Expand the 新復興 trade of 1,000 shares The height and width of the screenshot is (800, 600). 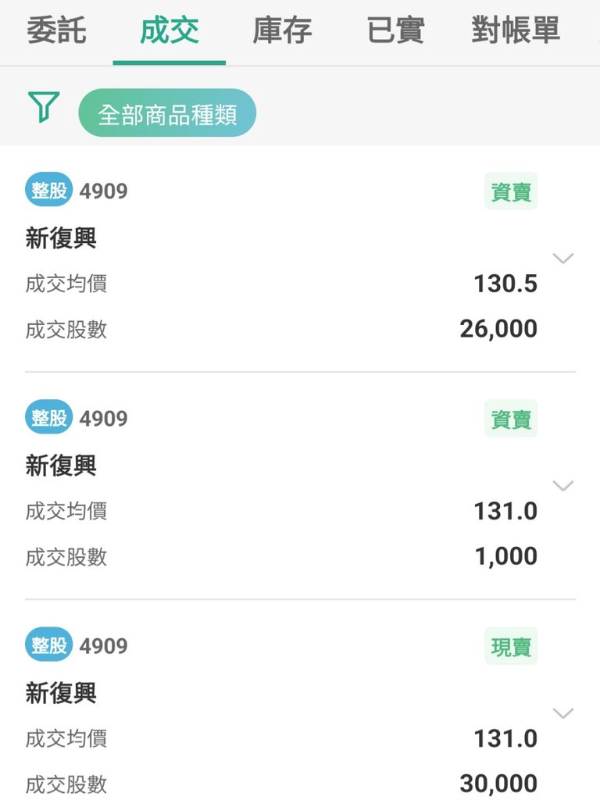coord(563,486)
